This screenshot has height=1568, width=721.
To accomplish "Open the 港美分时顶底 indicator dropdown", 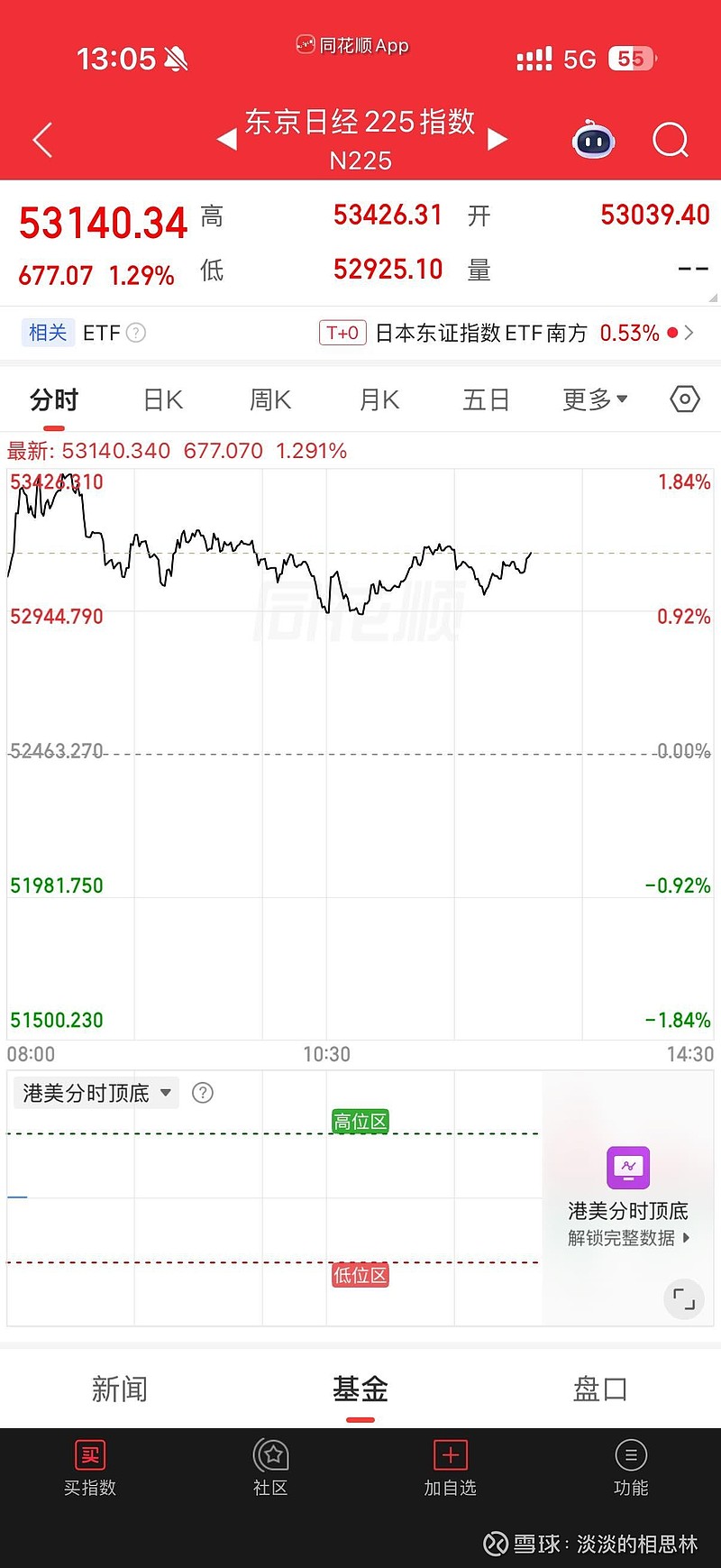I will coord(95,1092).
